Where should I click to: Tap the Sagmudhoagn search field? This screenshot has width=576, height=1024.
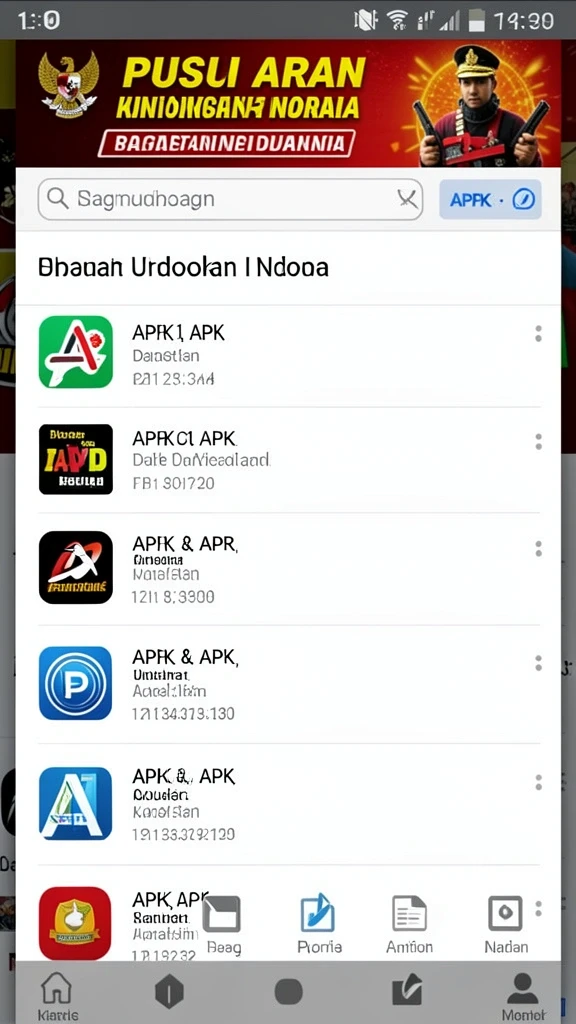[x=230, y=199]
